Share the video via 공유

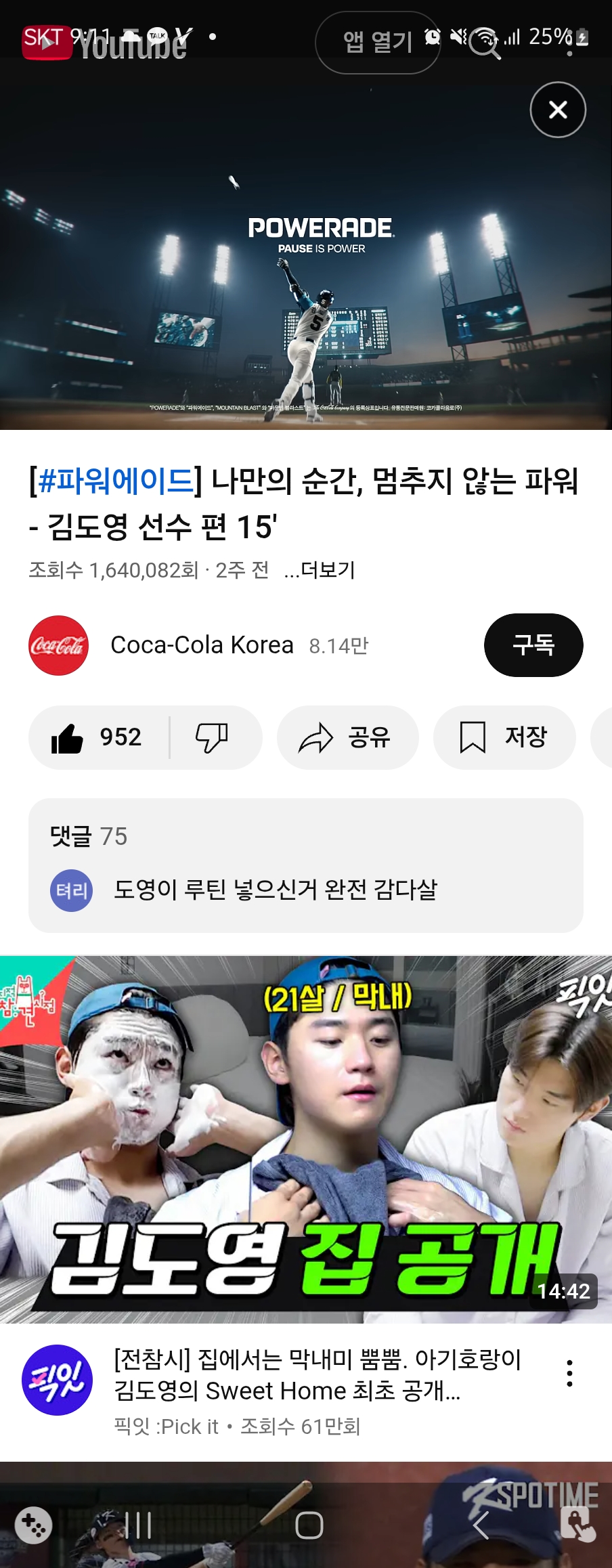(x=347, y=737)
